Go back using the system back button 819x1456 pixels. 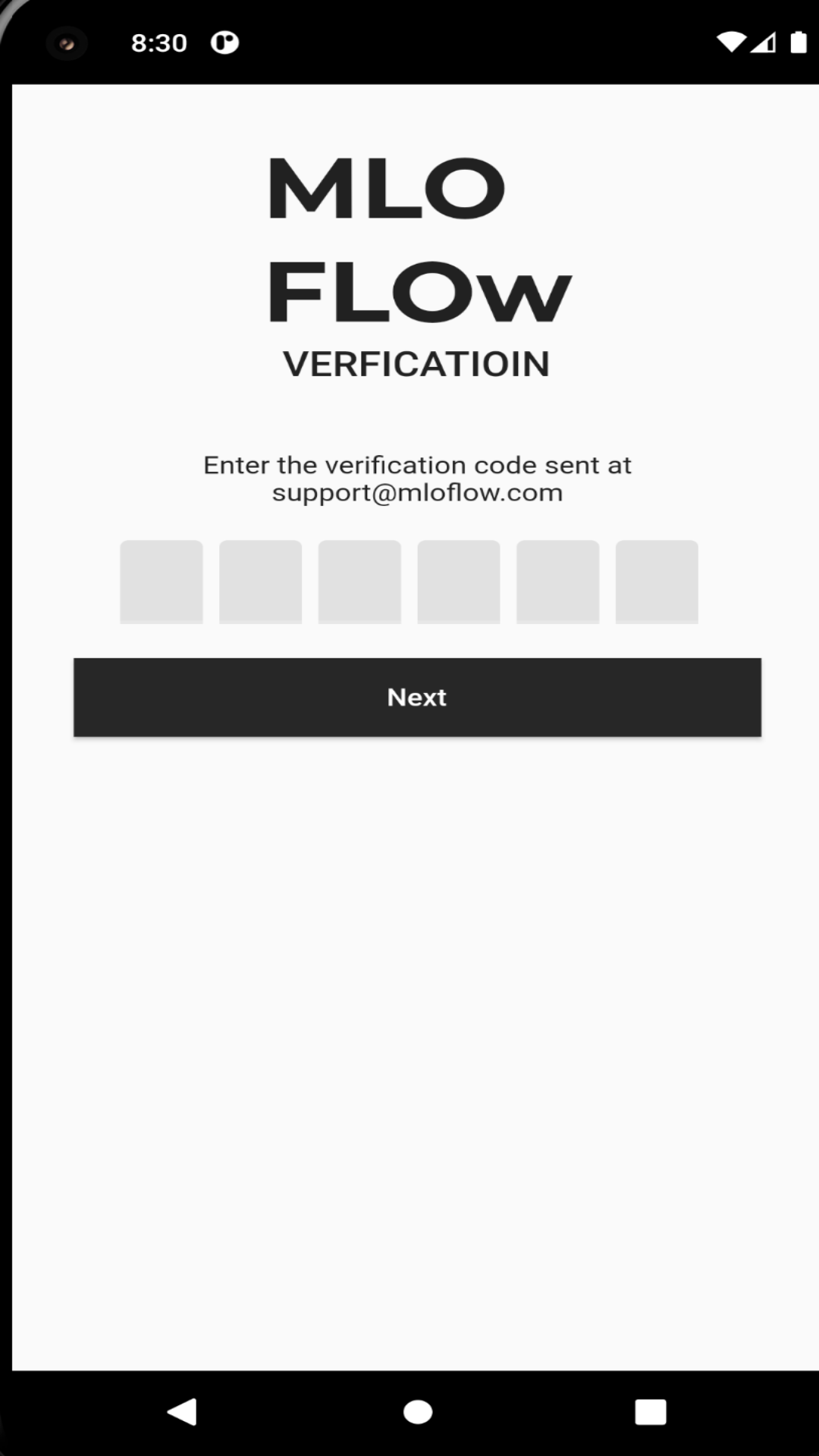(x=182, y=1412)
